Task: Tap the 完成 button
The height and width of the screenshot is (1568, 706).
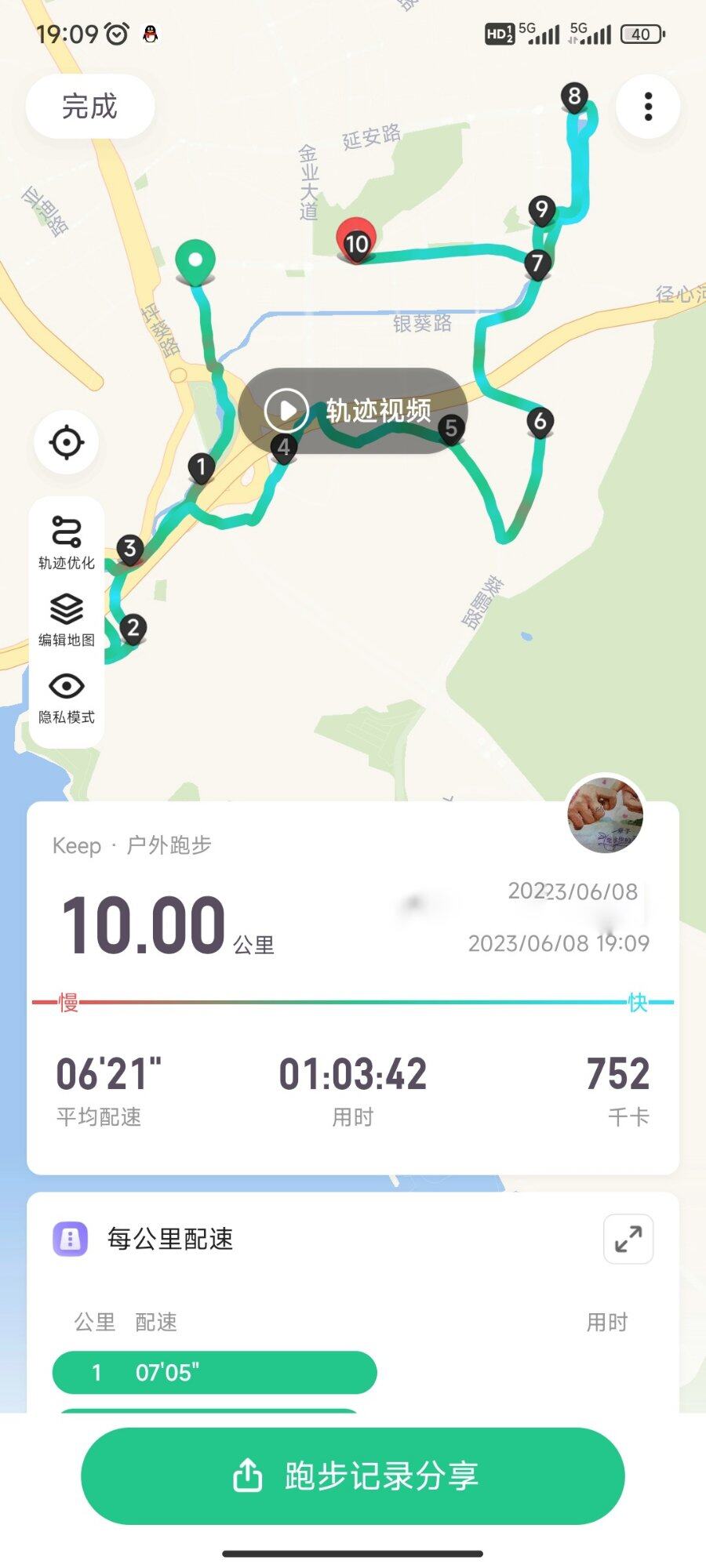Action: [x=89, y=107]
